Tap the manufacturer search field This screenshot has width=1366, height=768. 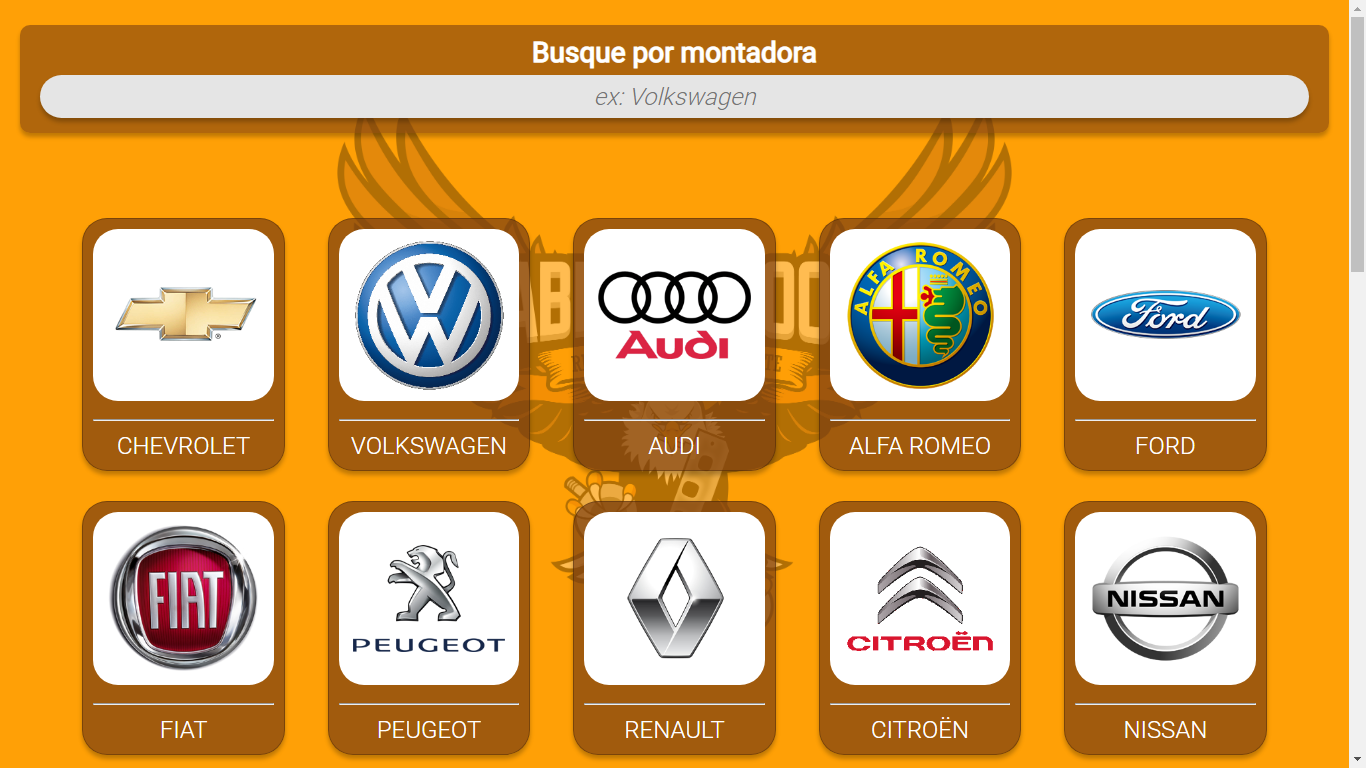674,97
